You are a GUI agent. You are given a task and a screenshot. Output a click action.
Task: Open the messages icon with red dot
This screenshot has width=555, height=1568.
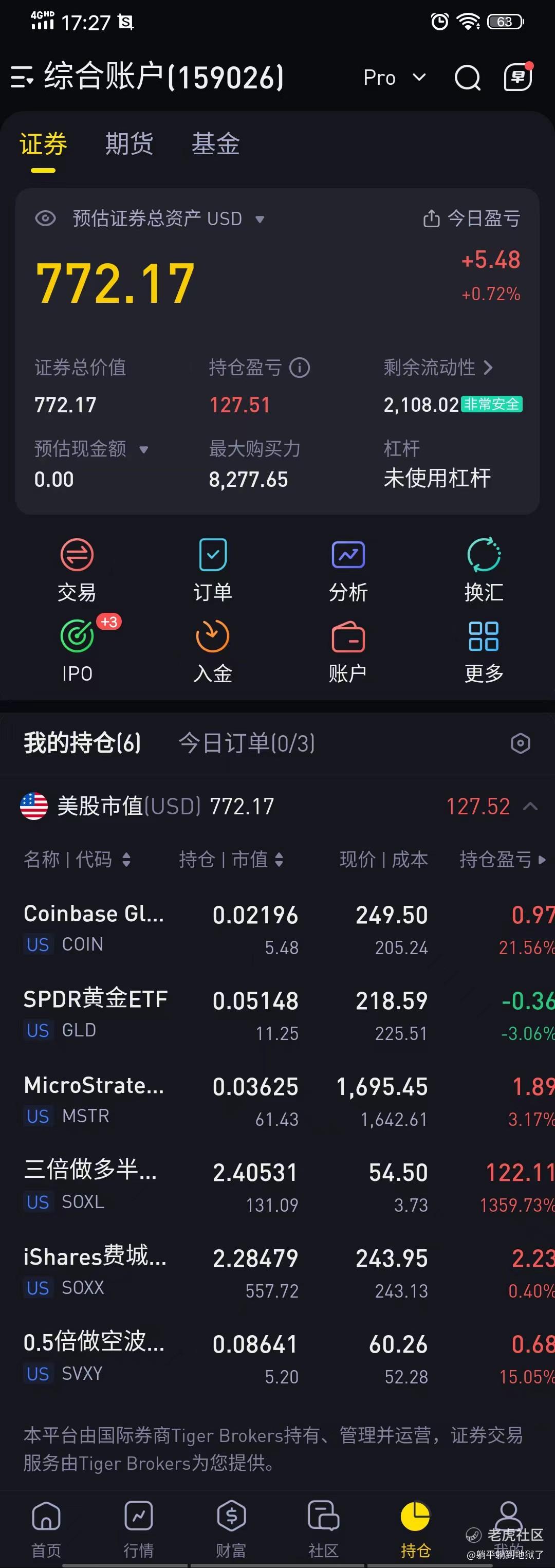(x=519, y=77)
